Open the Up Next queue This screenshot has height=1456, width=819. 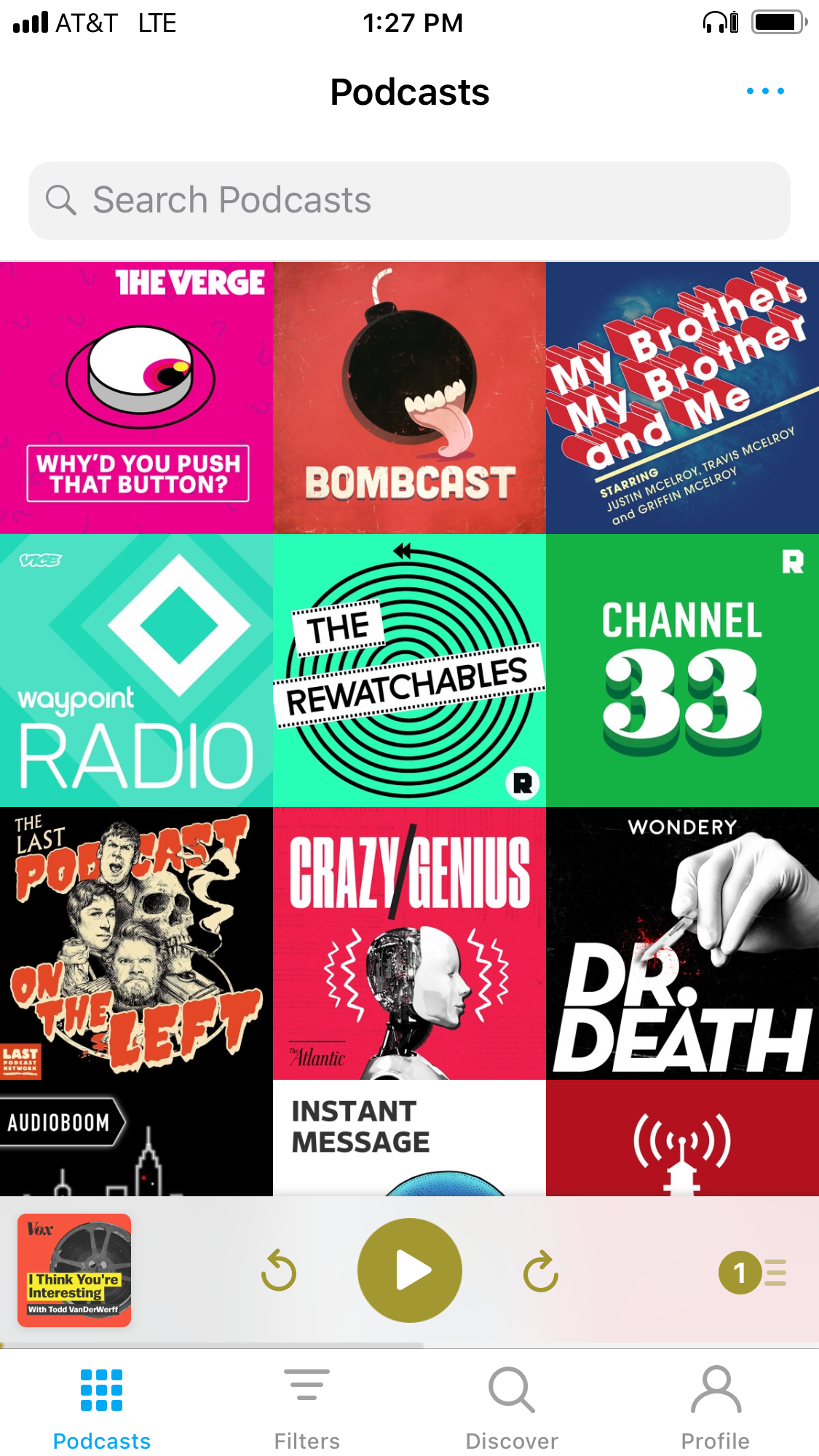753,1273
